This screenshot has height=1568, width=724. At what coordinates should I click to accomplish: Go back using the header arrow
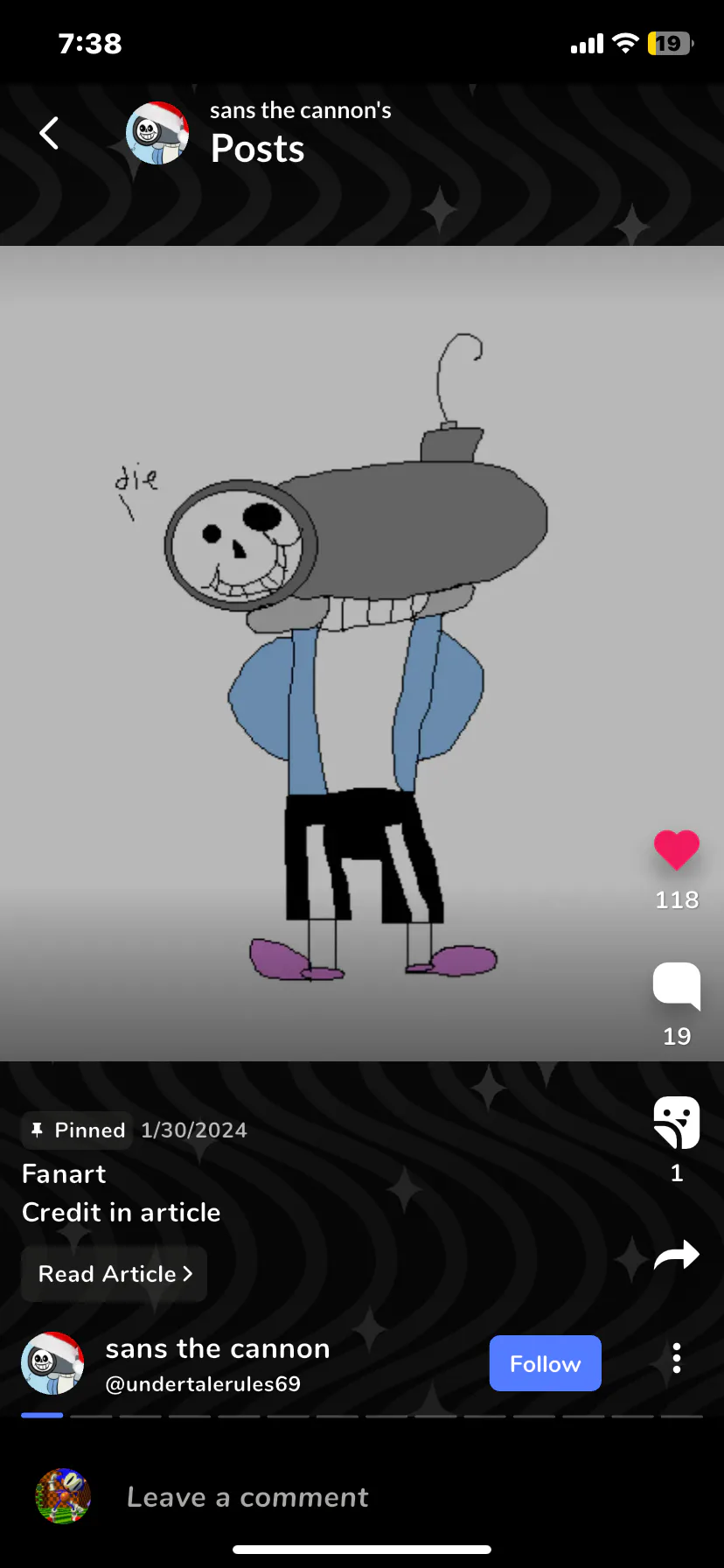click(50, 133)
